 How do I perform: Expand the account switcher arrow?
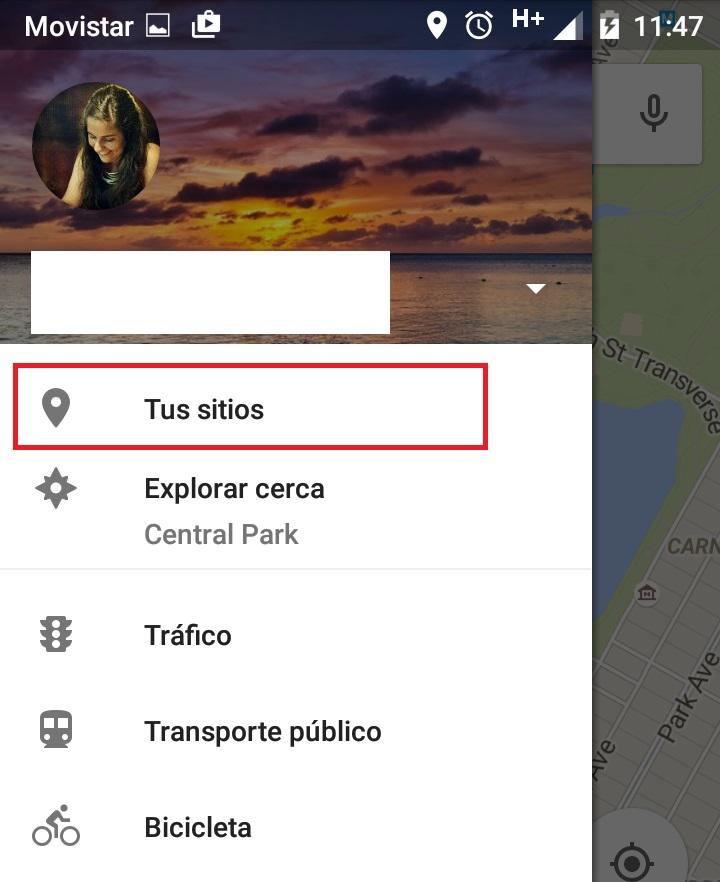click(536, 289)
